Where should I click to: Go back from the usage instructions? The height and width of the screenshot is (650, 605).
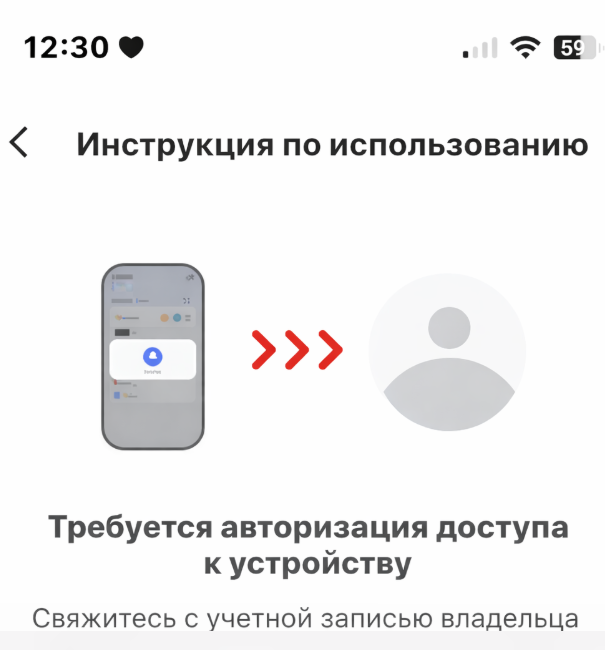19,143
